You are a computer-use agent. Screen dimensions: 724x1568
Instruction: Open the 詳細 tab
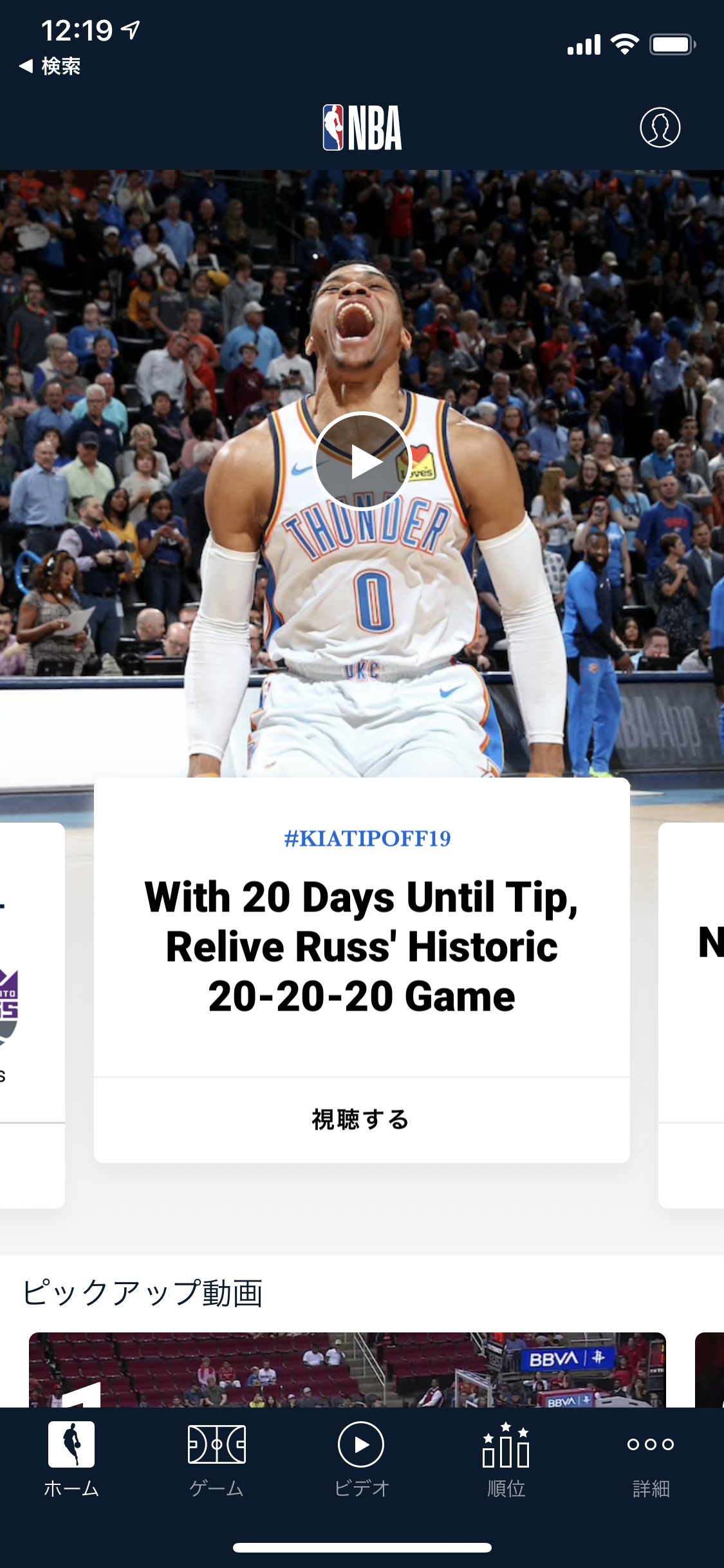point(651,1459)
